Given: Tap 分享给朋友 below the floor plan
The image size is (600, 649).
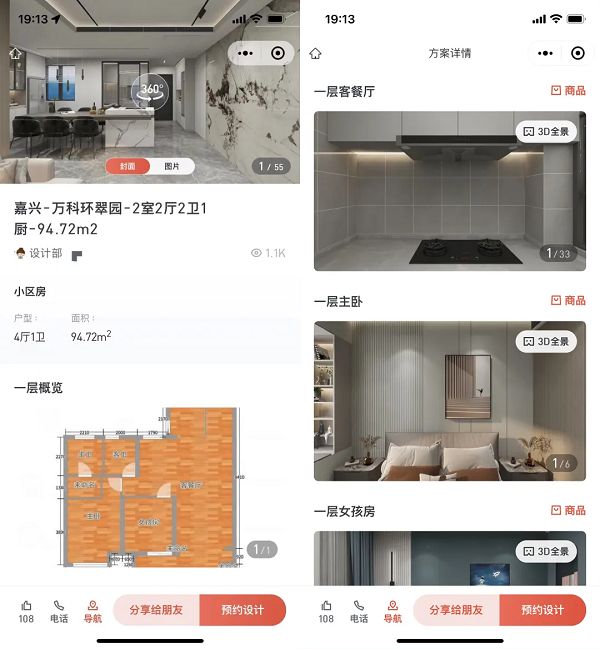Looking at the screenshot, I should [x=156, y=610].
